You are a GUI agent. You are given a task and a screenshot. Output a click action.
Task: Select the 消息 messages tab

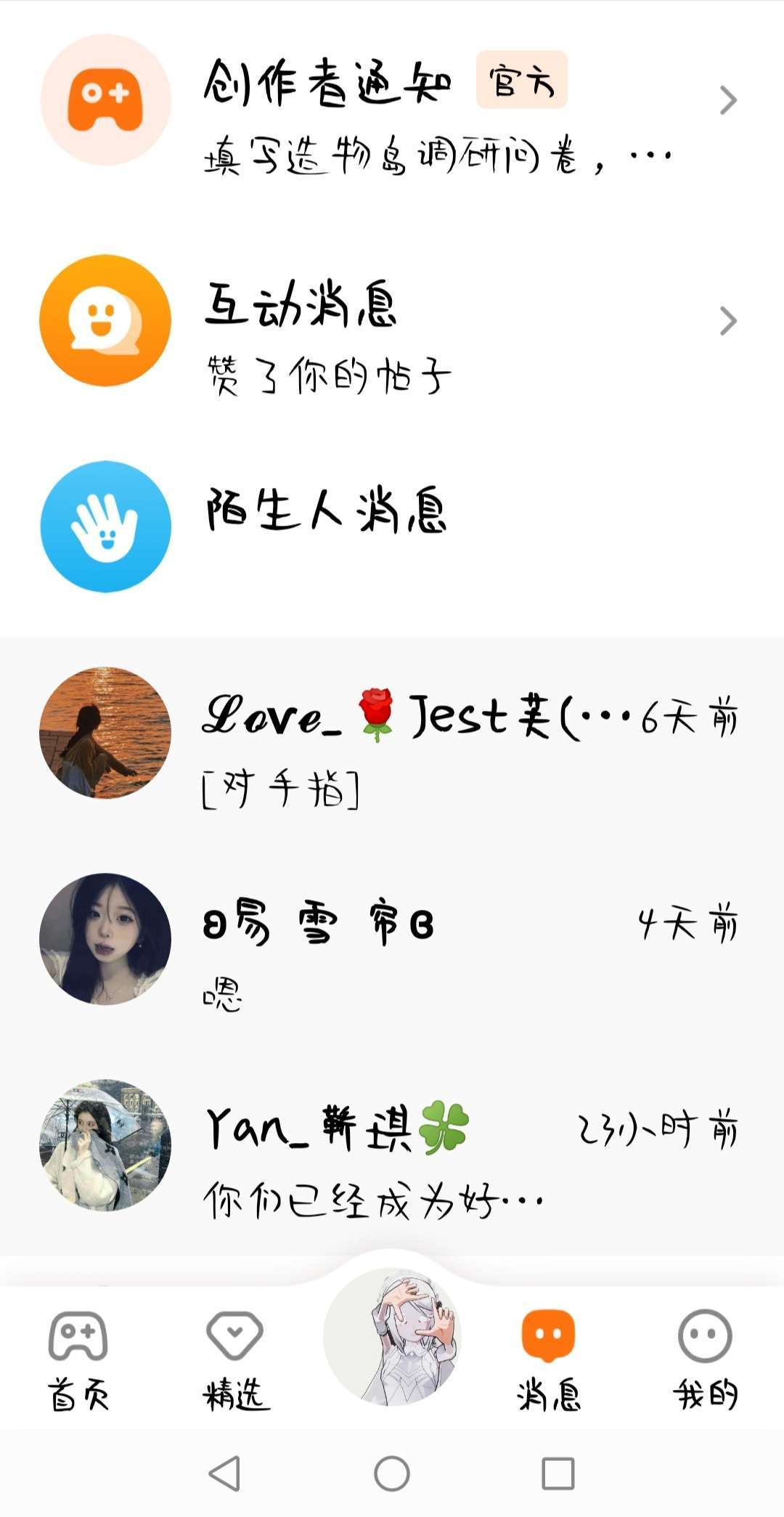point(549,1359)
